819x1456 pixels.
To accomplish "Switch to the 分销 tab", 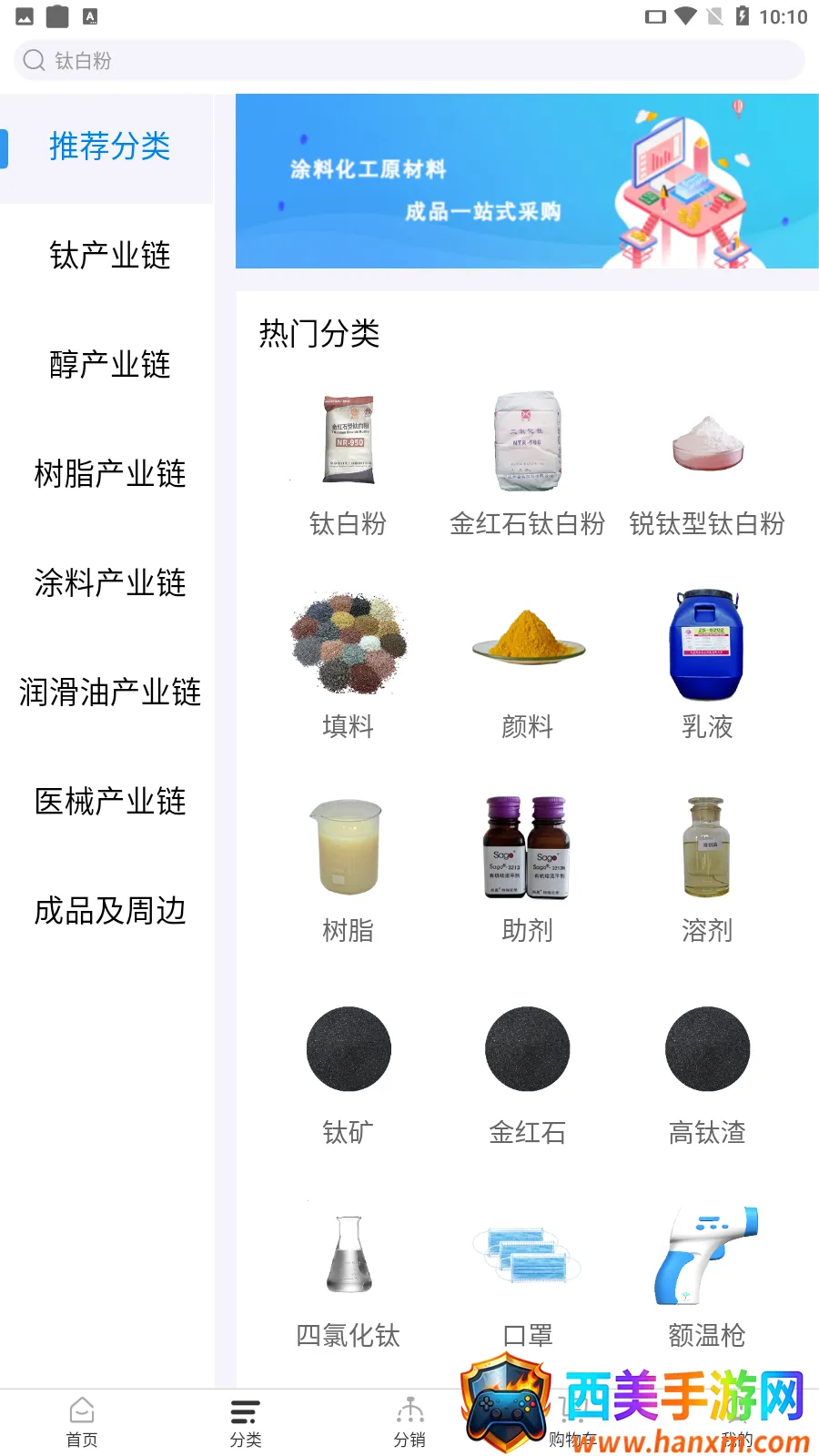I will pos(409,1422).
